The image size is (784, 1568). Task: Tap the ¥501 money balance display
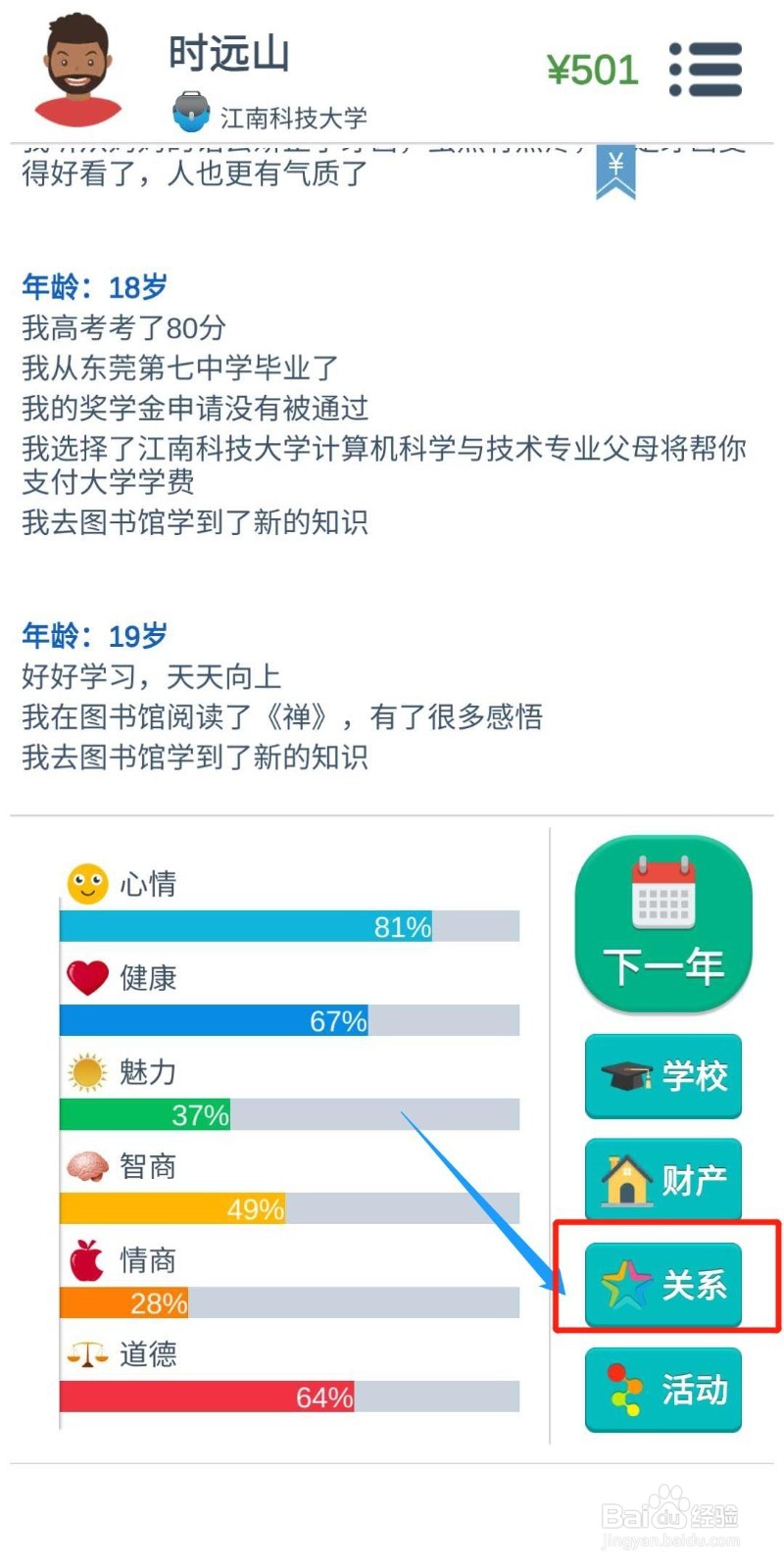pos(594,69)
